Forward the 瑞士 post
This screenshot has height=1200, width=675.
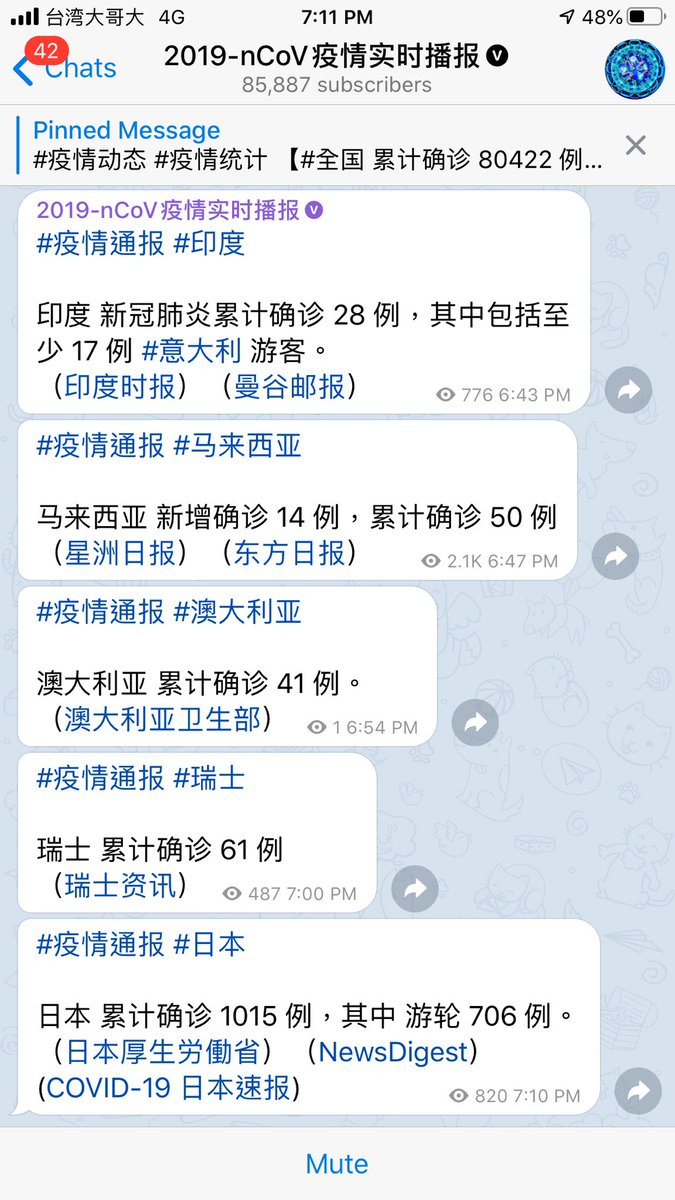point(415,888)
